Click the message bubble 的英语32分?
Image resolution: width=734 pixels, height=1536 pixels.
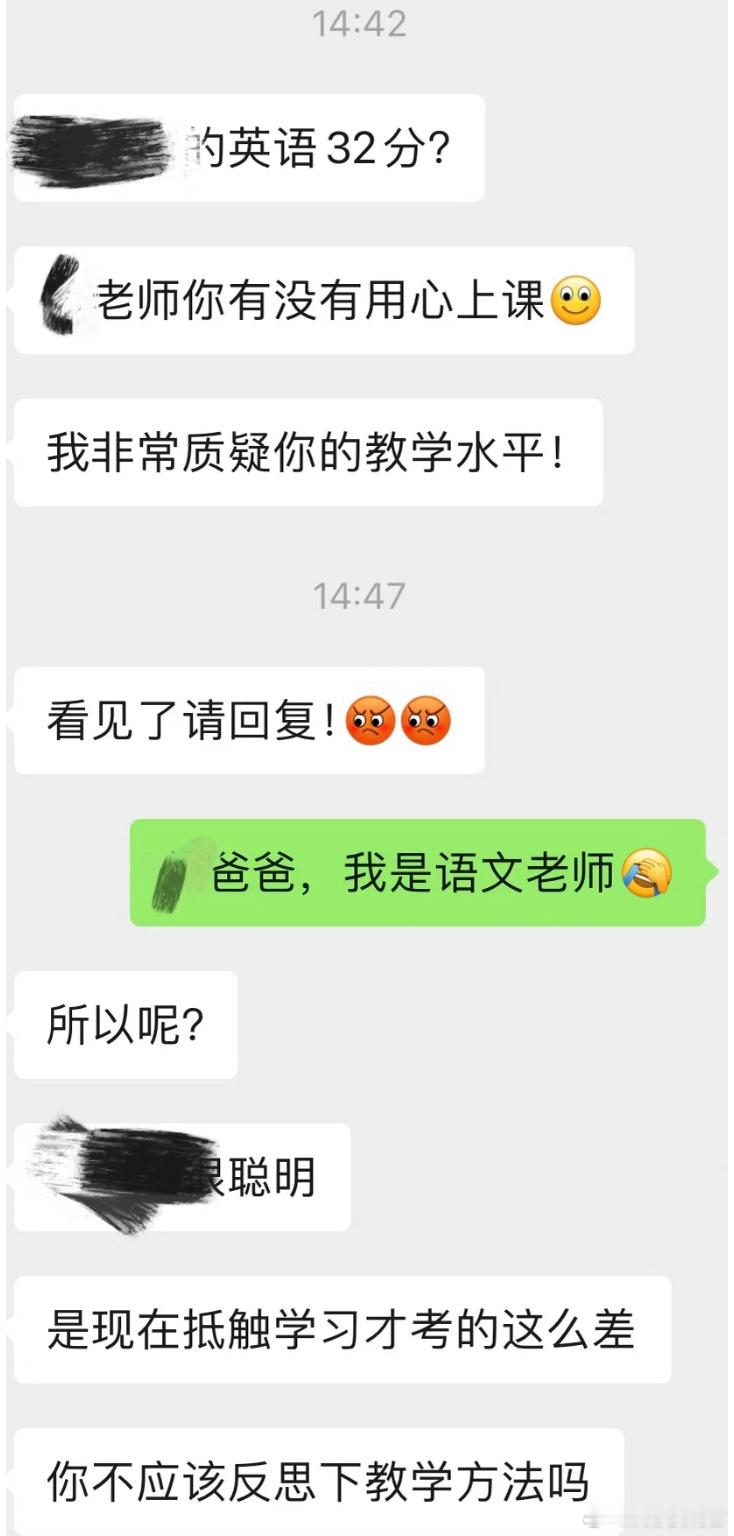coord(250,147)
